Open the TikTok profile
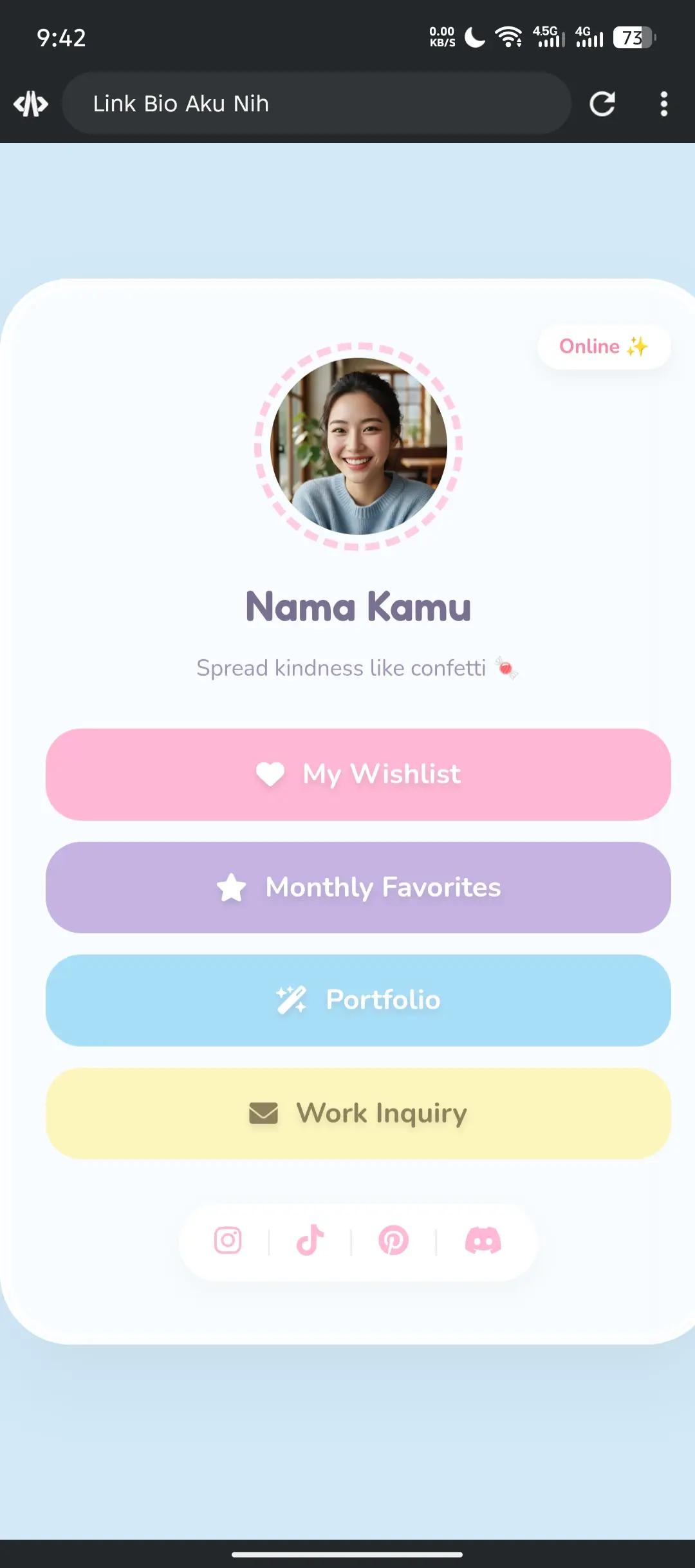The height and width of the screenshot is (1568, 695). click(x=310, y=1240)
